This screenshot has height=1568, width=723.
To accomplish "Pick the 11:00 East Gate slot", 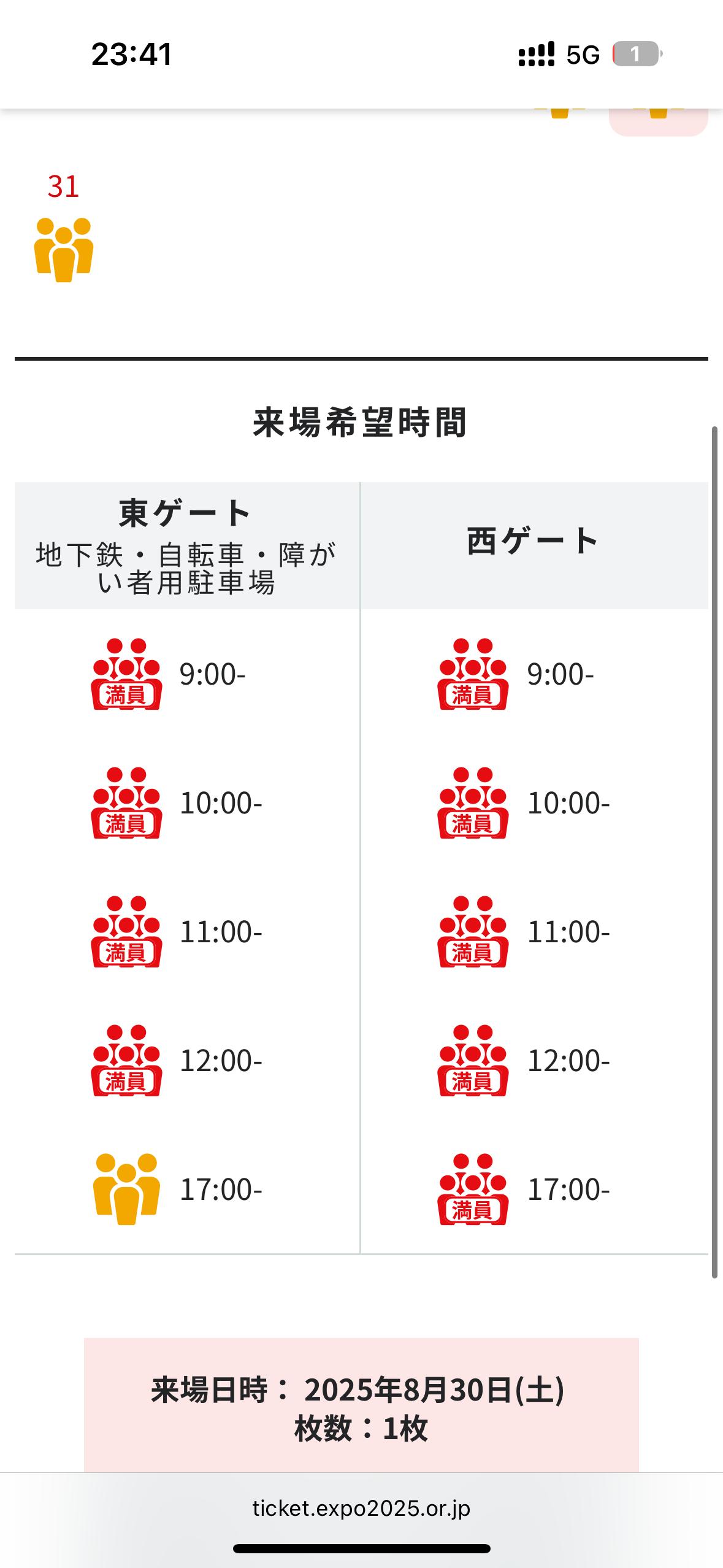I will point(177,931).
